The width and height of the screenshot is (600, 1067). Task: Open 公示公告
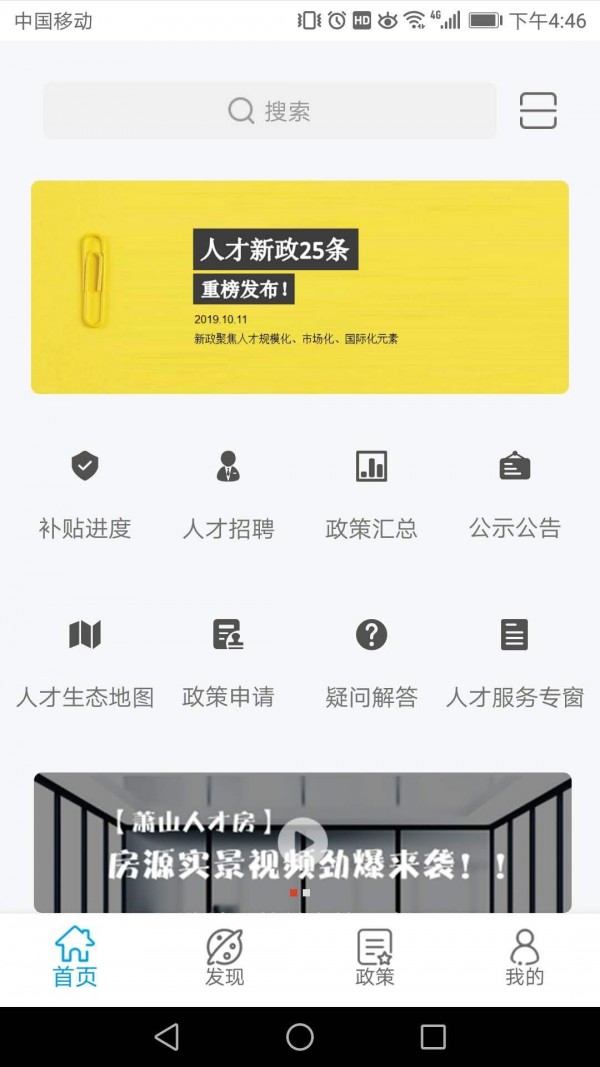click(x=515, y=495)
